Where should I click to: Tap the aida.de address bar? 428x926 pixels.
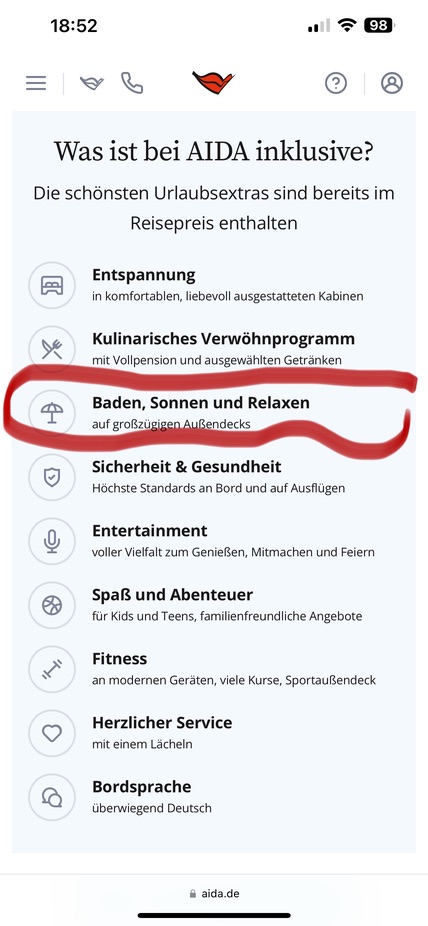tap(214, 893)
